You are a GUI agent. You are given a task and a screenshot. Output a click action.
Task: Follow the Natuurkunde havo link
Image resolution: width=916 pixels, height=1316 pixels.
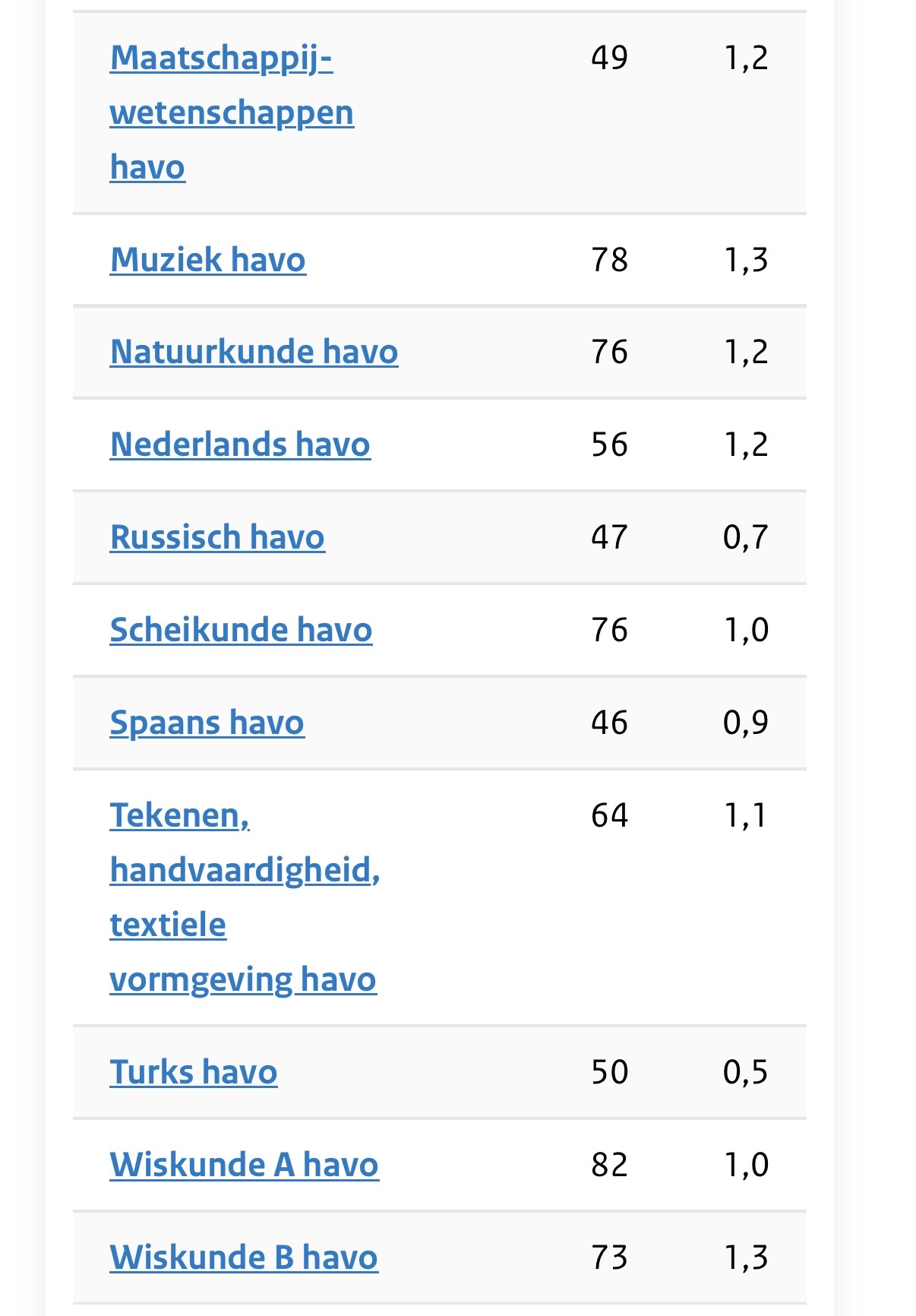point(254,352)
